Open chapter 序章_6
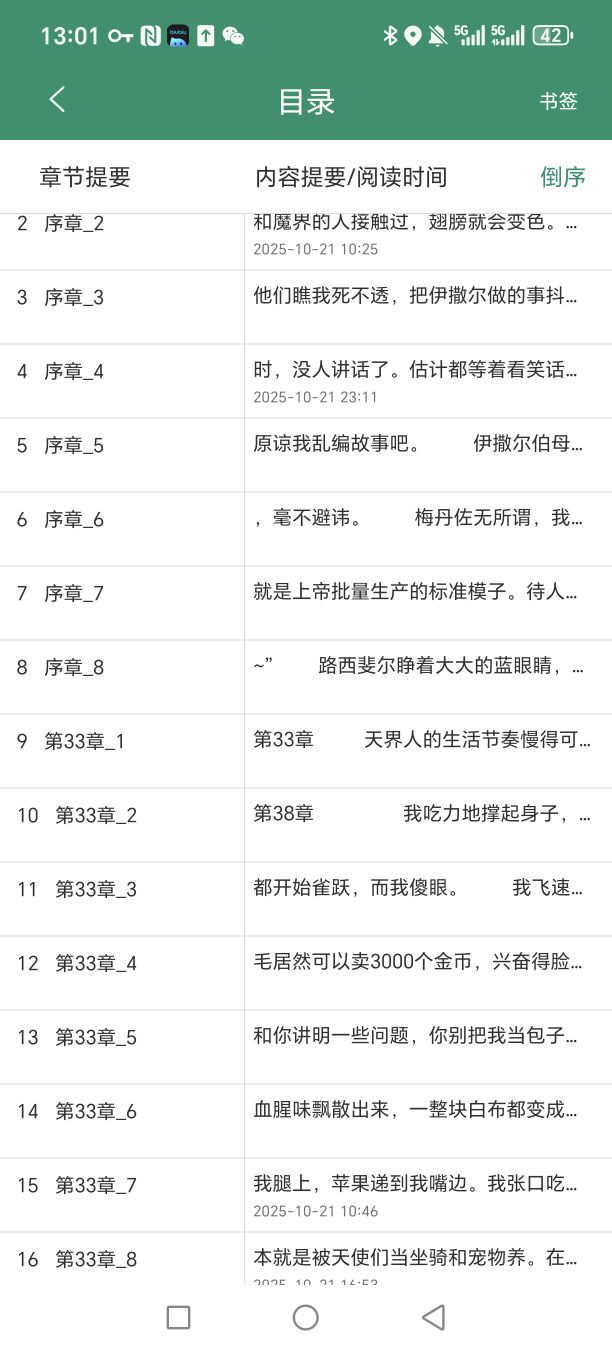Image resolution: width=612 pixels, height=1350 pixels. (x=74, y=519)
